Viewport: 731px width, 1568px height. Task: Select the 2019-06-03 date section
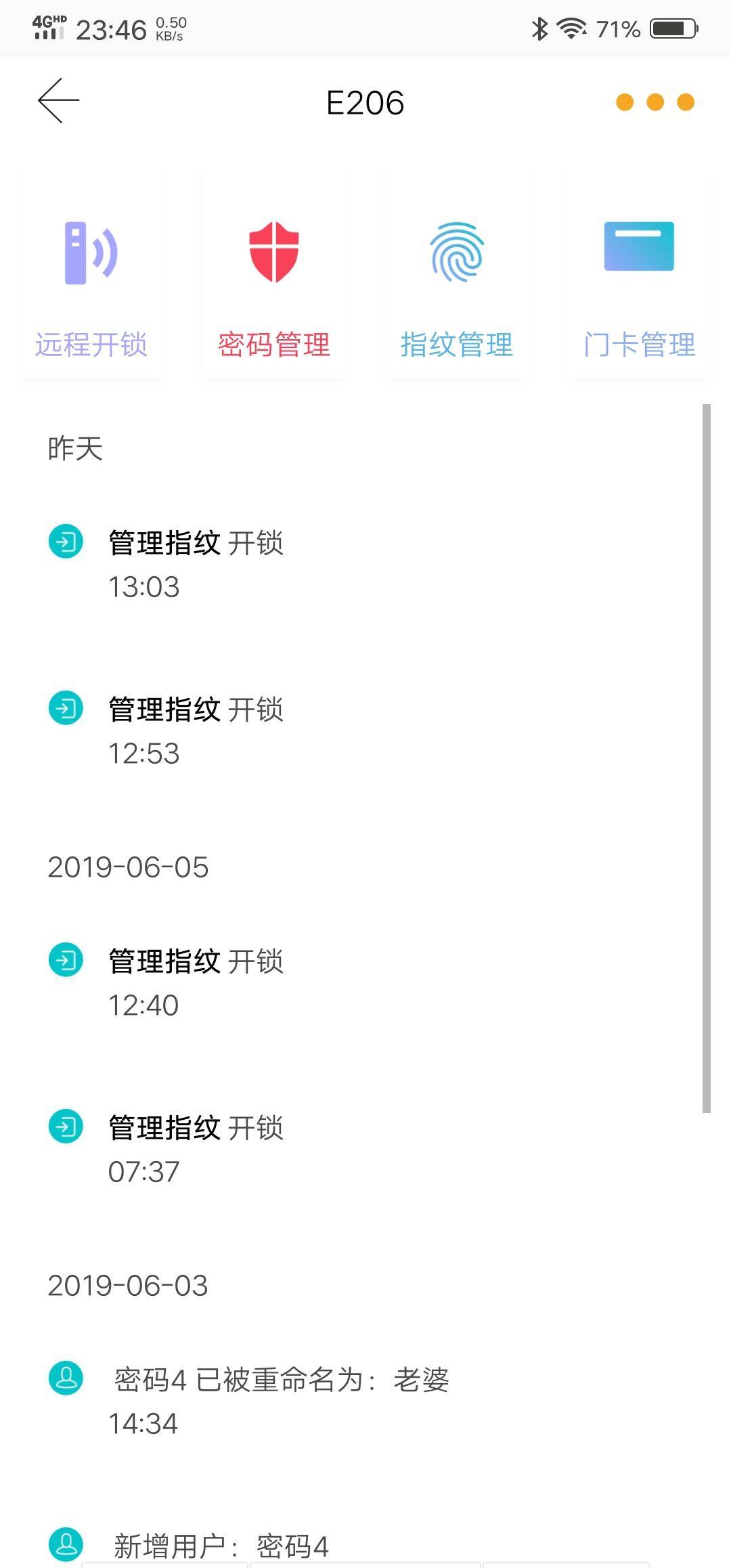click(129, 1285)
